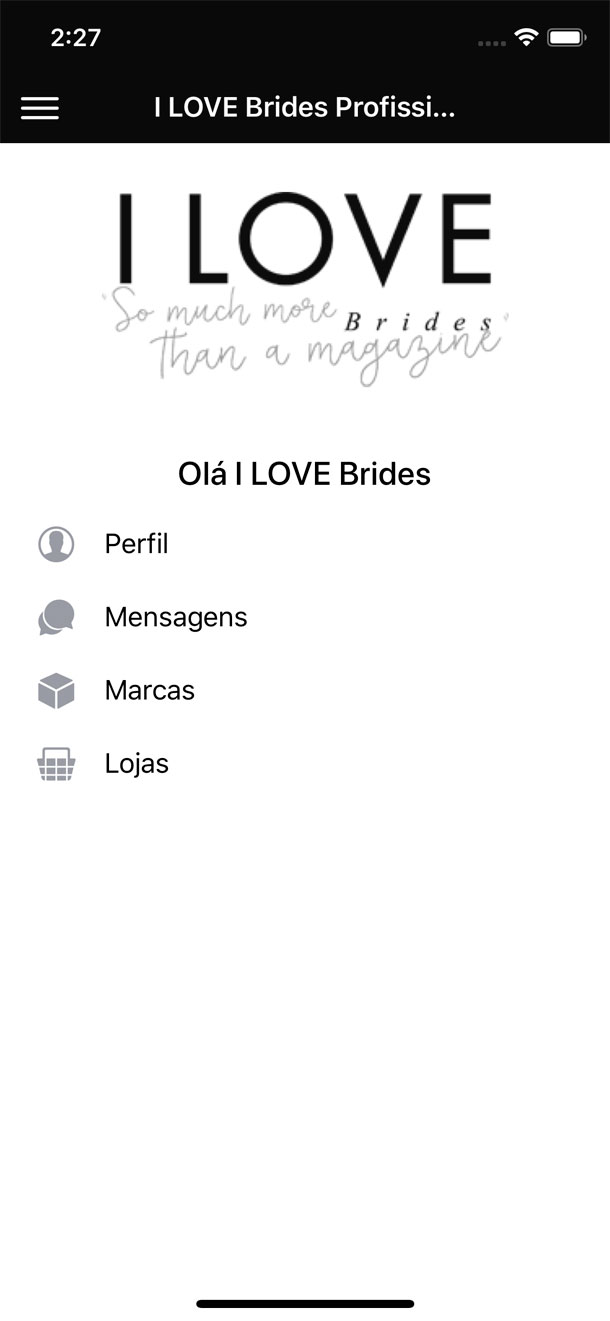Go to Mensagens
The image size is (610, 1321).
click(x=175, y=617)
